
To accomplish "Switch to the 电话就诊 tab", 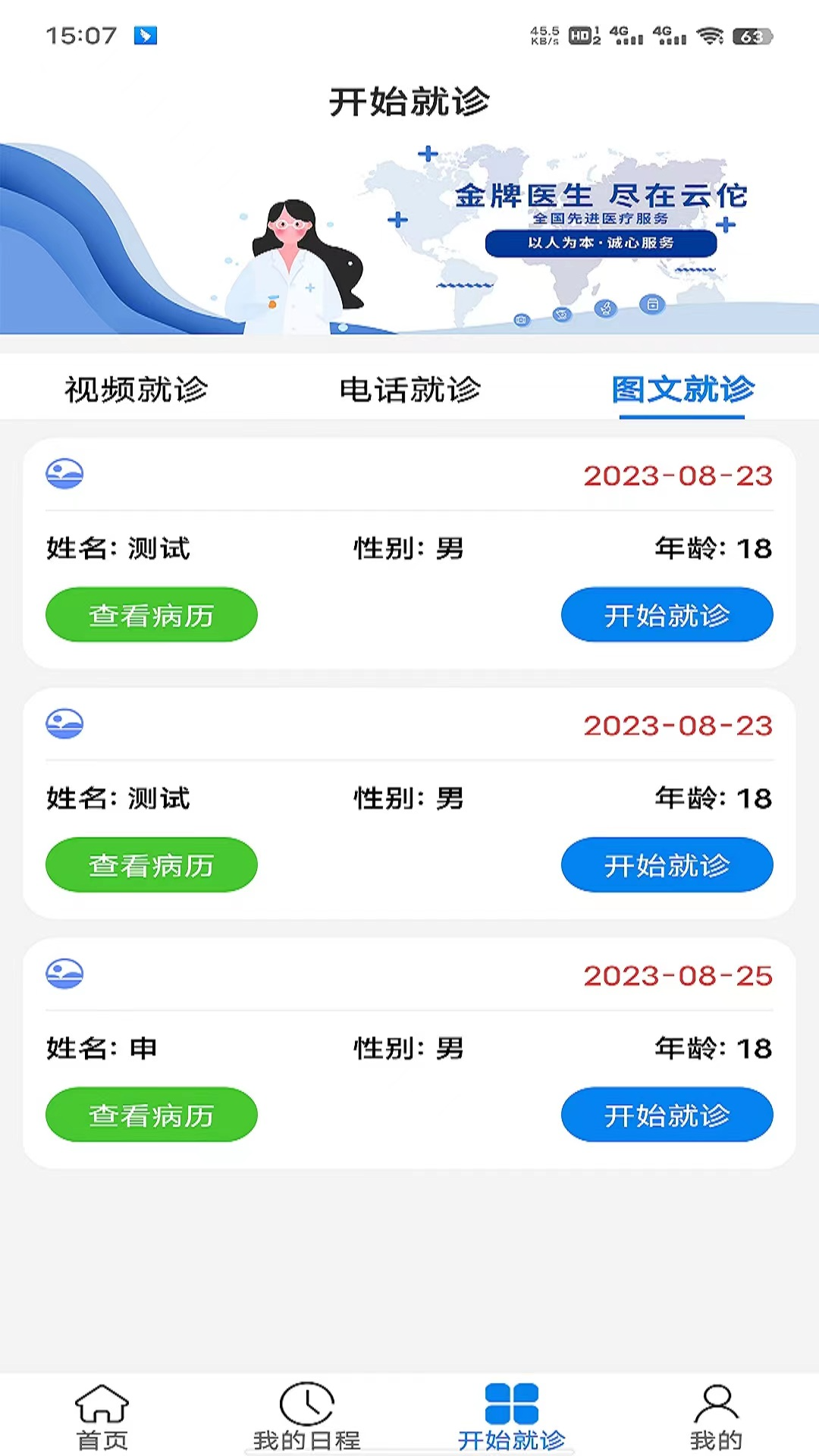I will (412, 390).
